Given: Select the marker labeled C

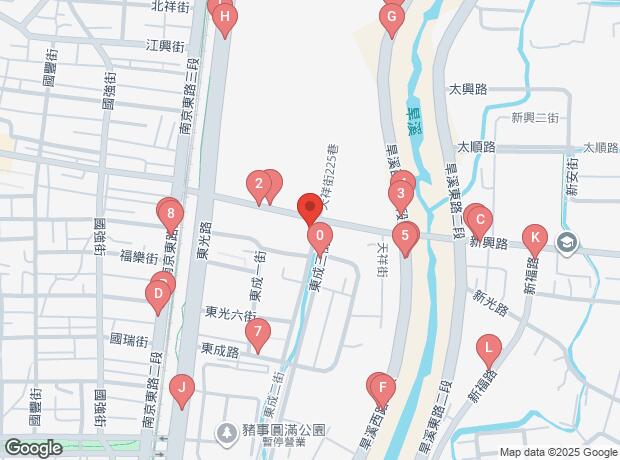Looking at the screenshot, I should [479, 220].
